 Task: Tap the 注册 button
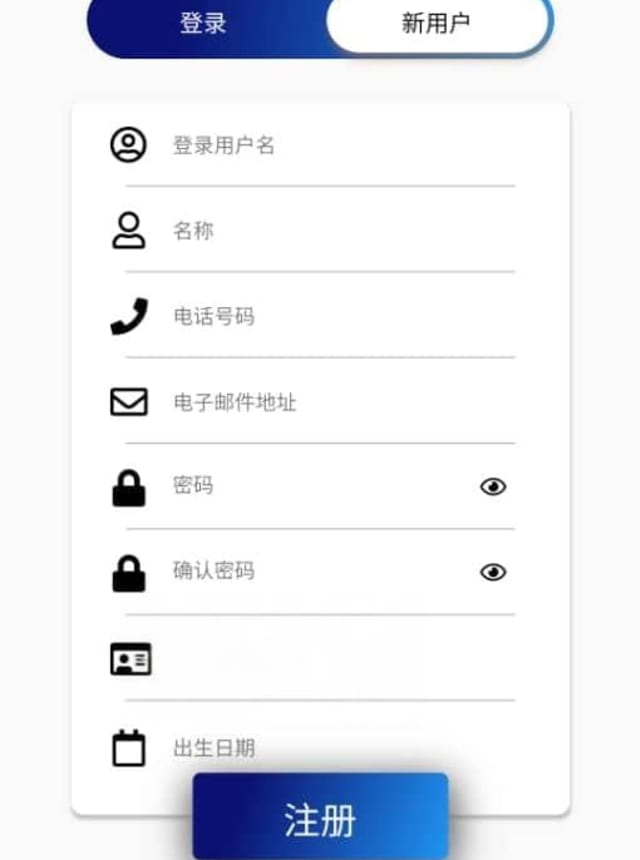pos(320,819)
